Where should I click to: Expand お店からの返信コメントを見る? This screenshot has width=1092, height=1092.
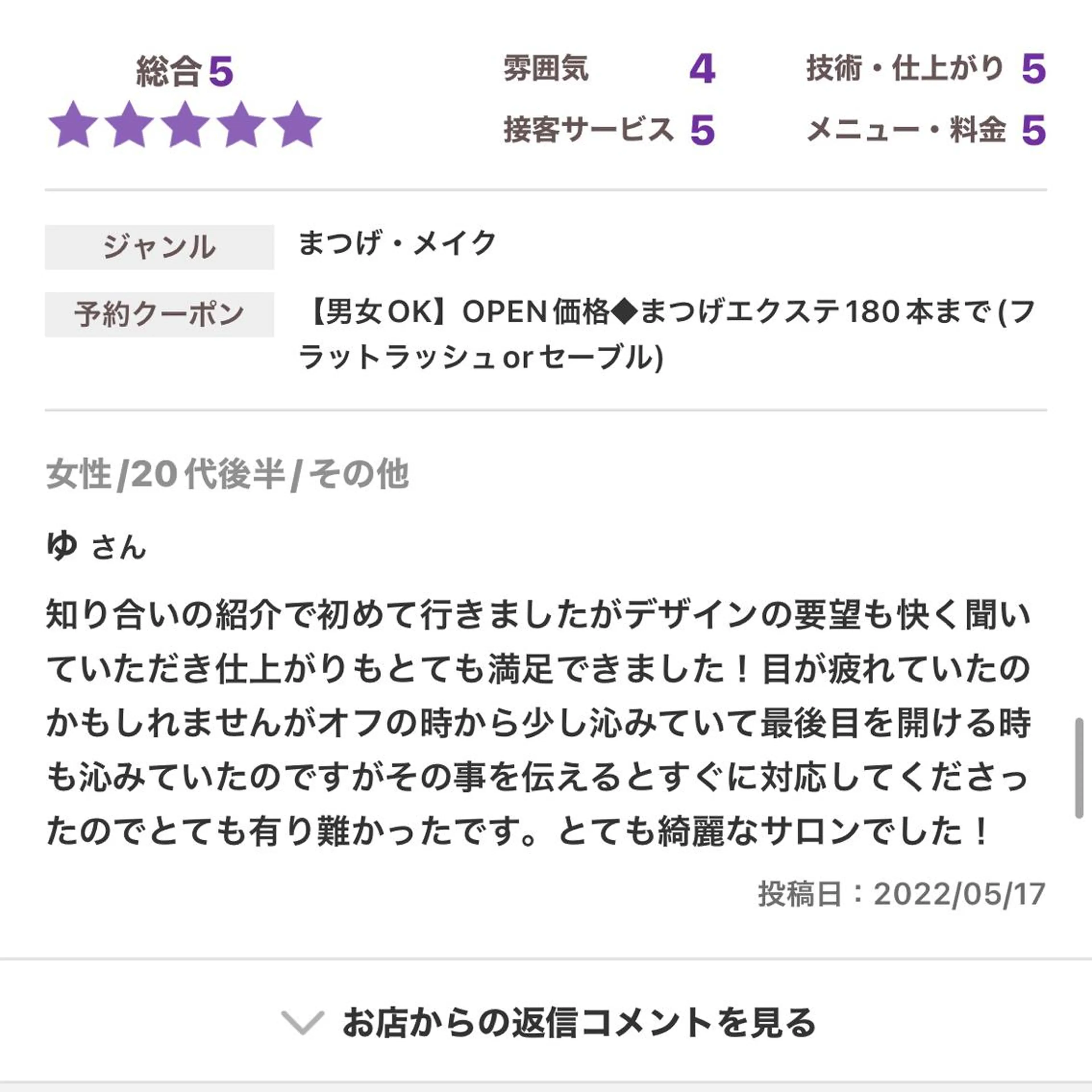point(548,1023)
